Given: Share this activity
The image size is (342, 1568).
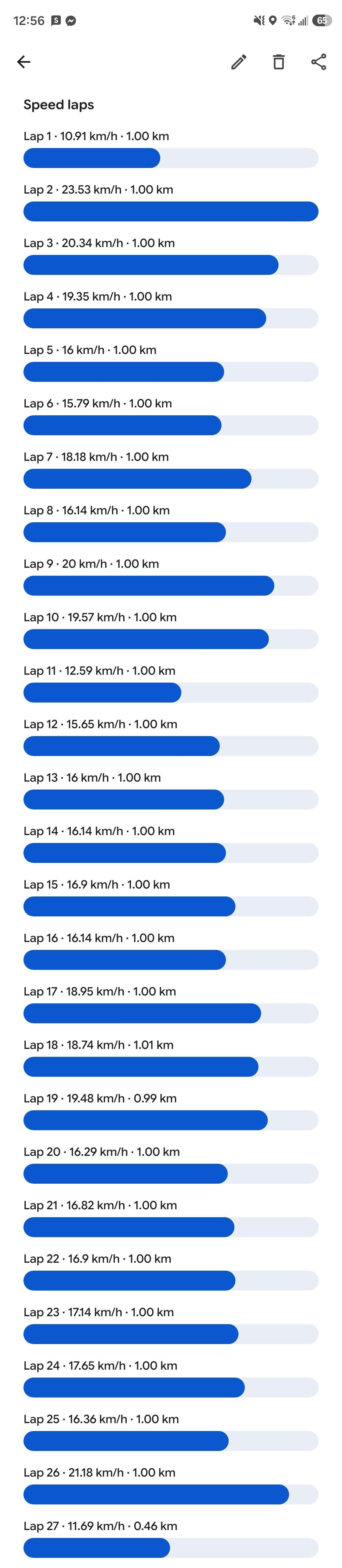Looking at the screenshot, I should tap(319, 61).
